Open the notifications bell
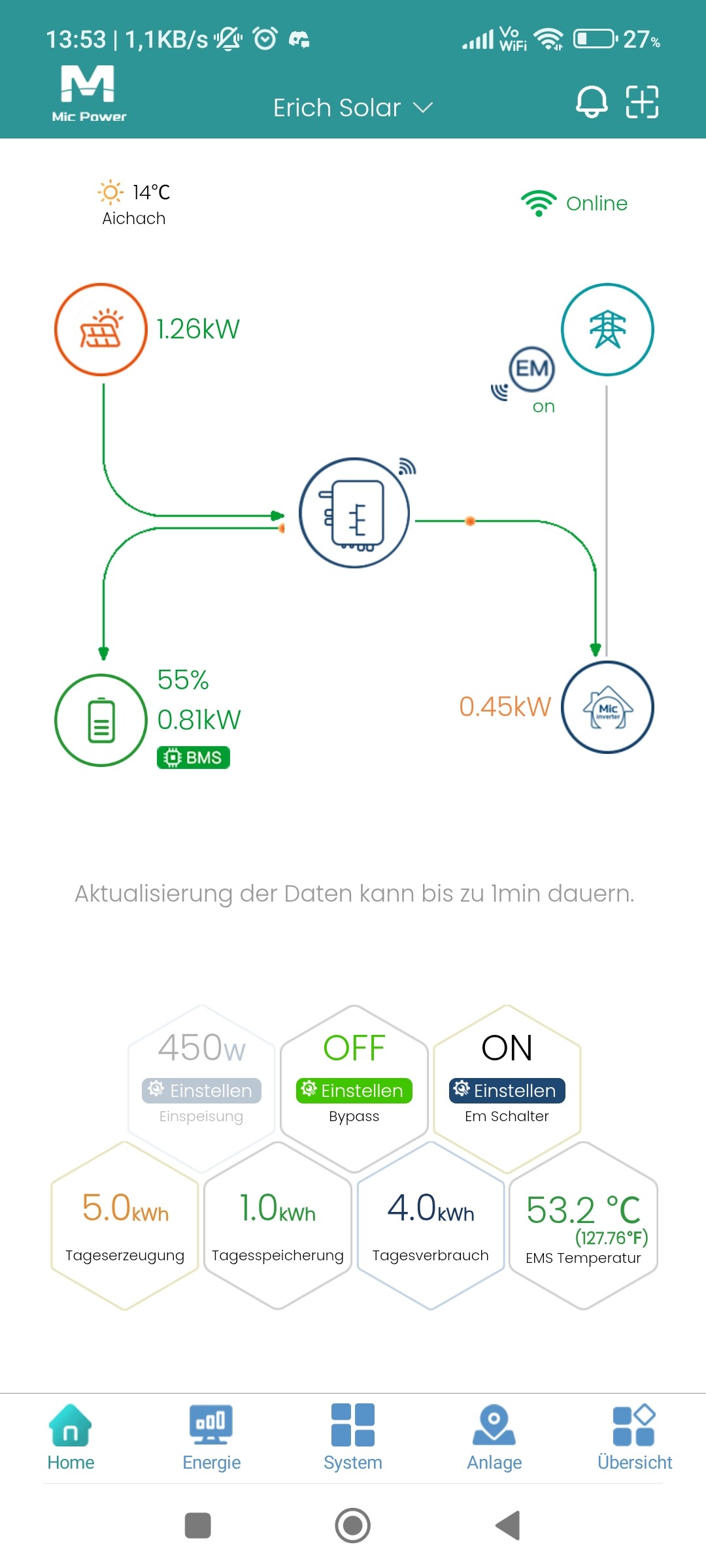Screen dimensions: 706x1568 591,102
